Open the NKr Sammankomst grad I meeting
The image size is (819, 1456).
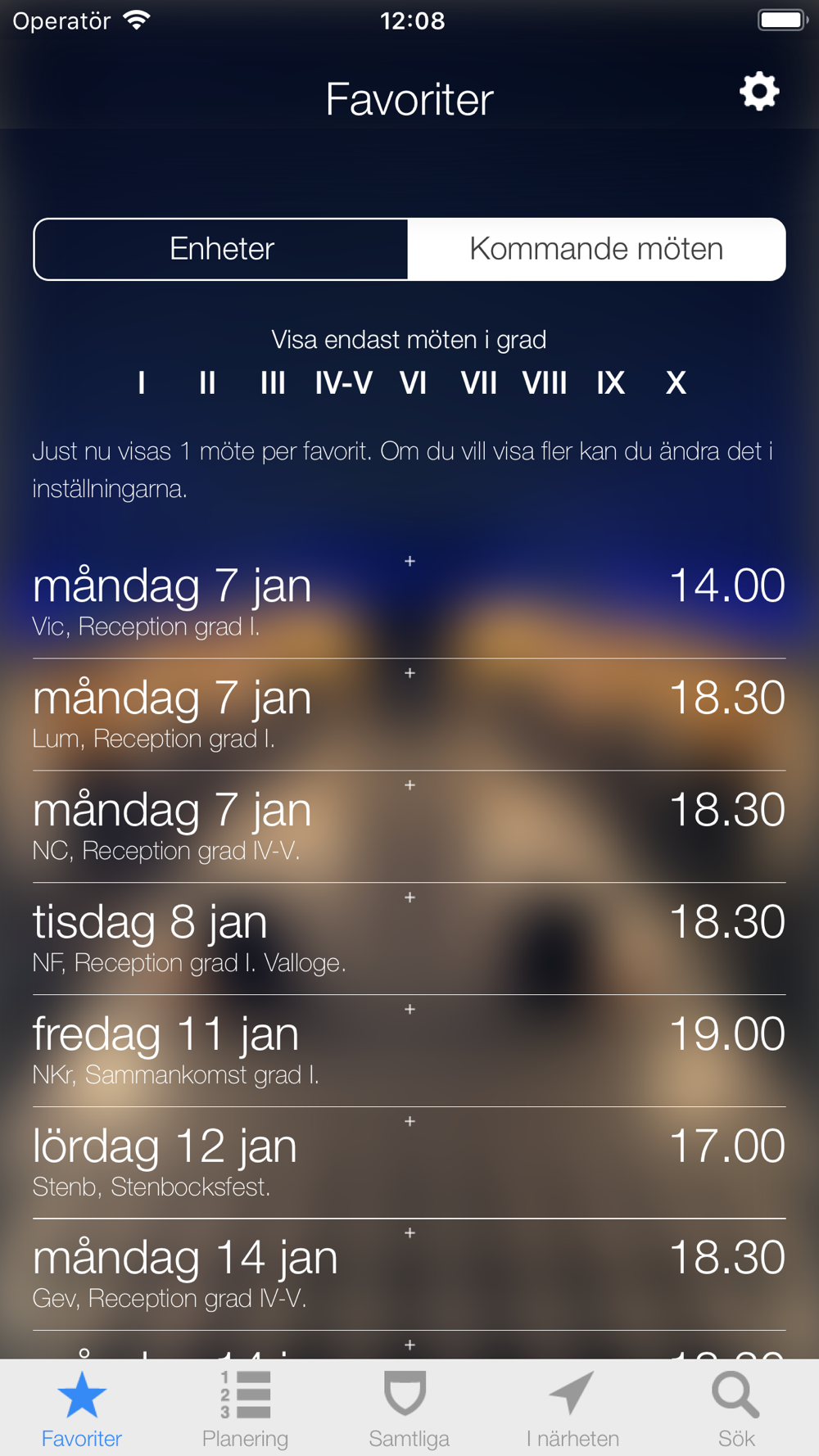tap(409, 1051)
